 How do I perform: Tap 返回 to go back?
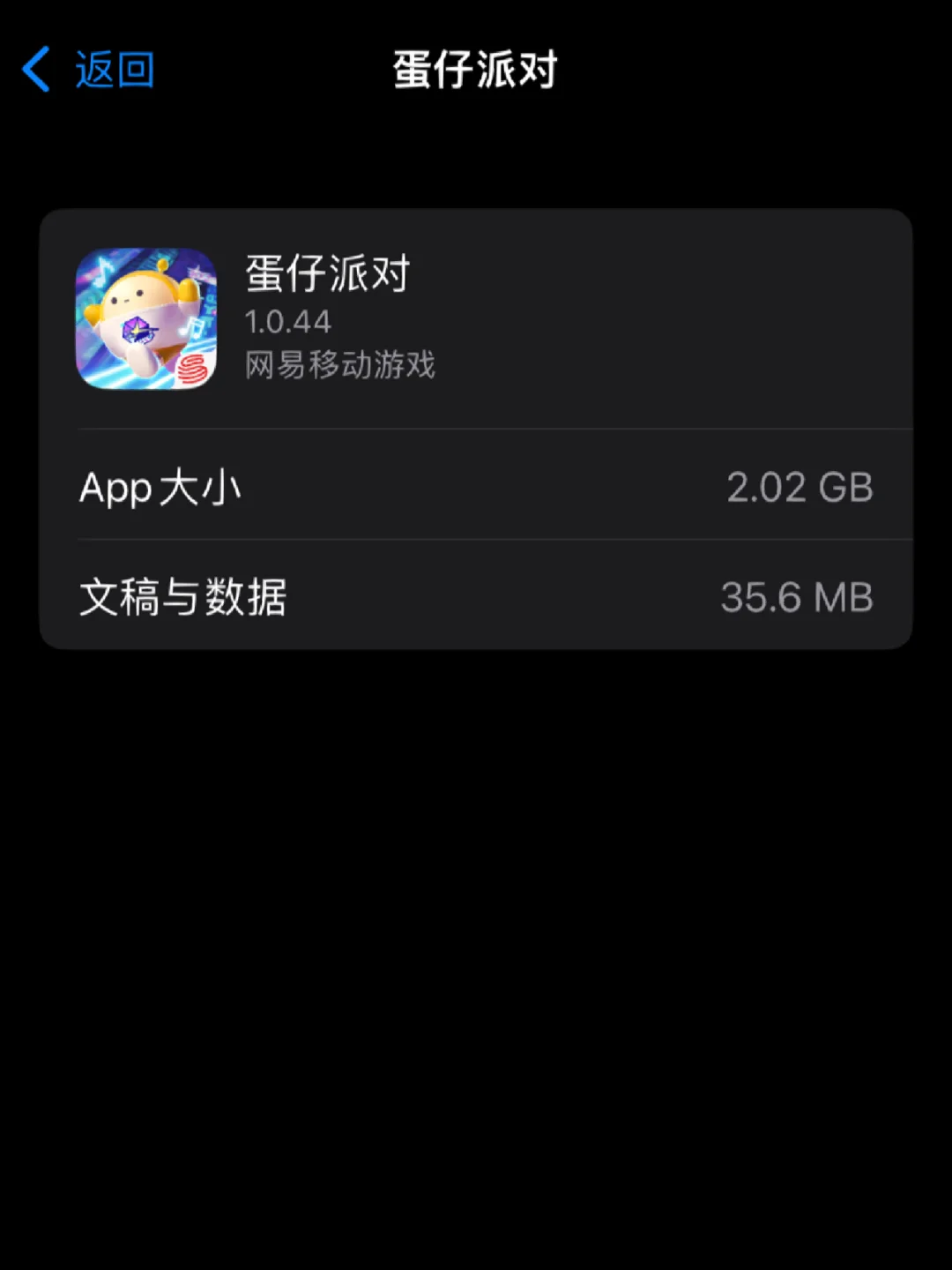[x=90, y=70]
